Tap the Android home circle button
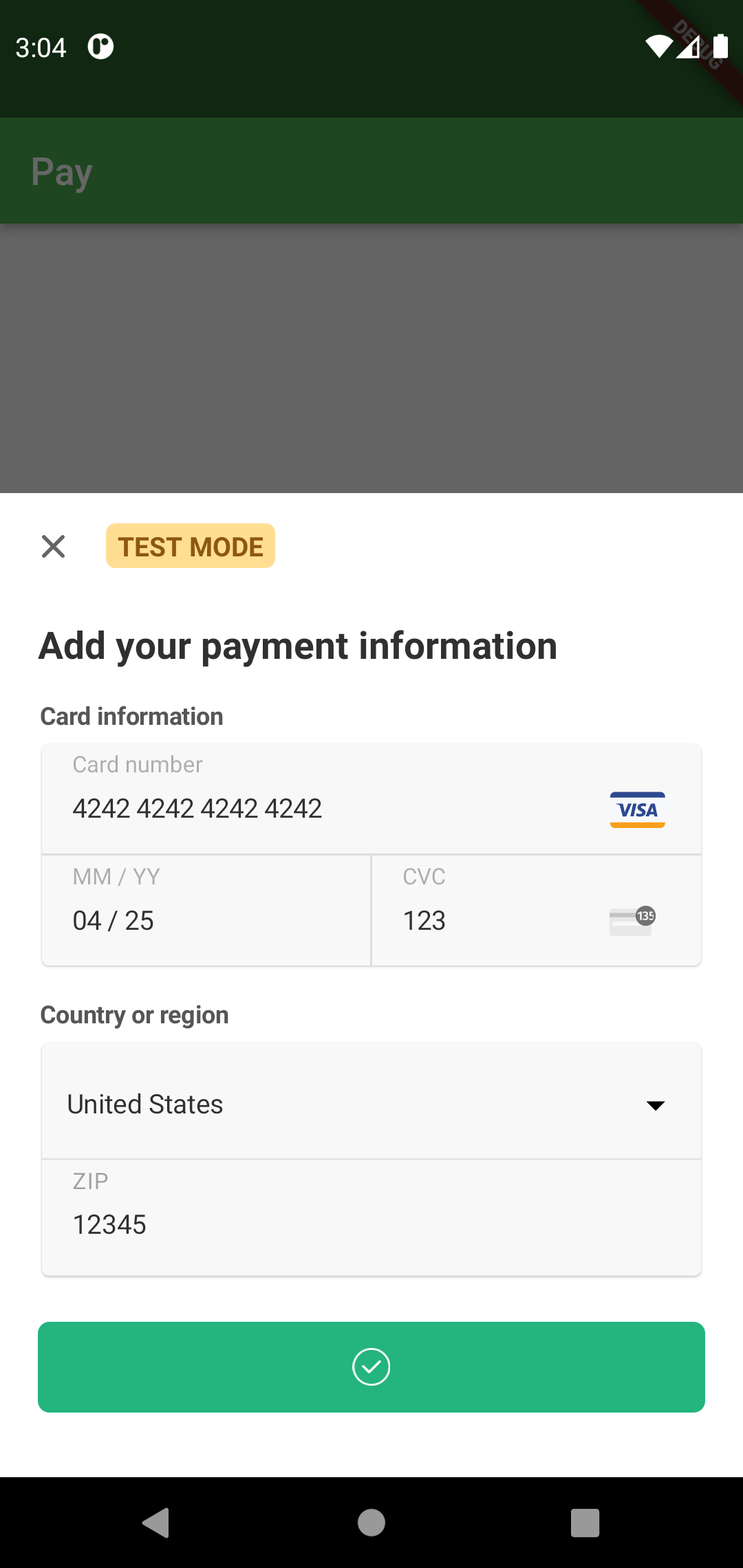This screenshot has width=743, height=1568. click(x=371, y=1521)
